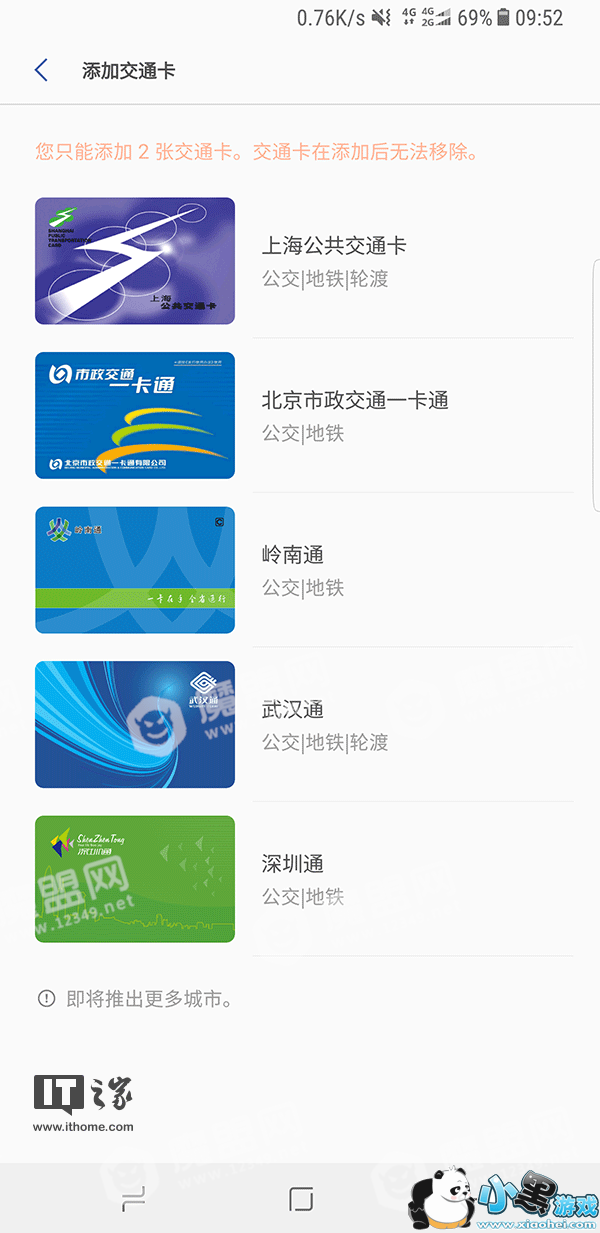Open the 深圳通 card option
600x1233 pixels.
(x=303, y=879)
